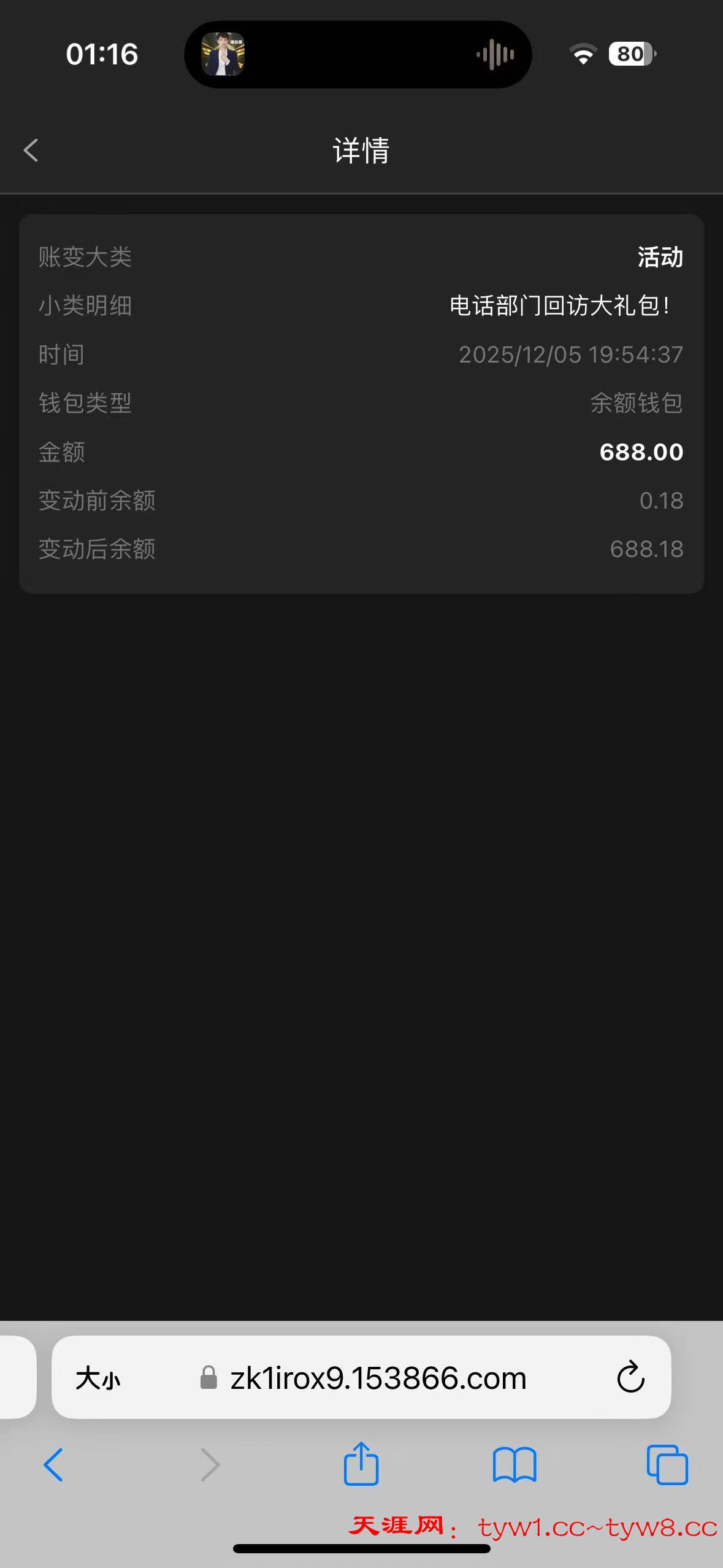Reload the current web page
Screen dimensions: 723x1568
click(x=630, y=1378)
